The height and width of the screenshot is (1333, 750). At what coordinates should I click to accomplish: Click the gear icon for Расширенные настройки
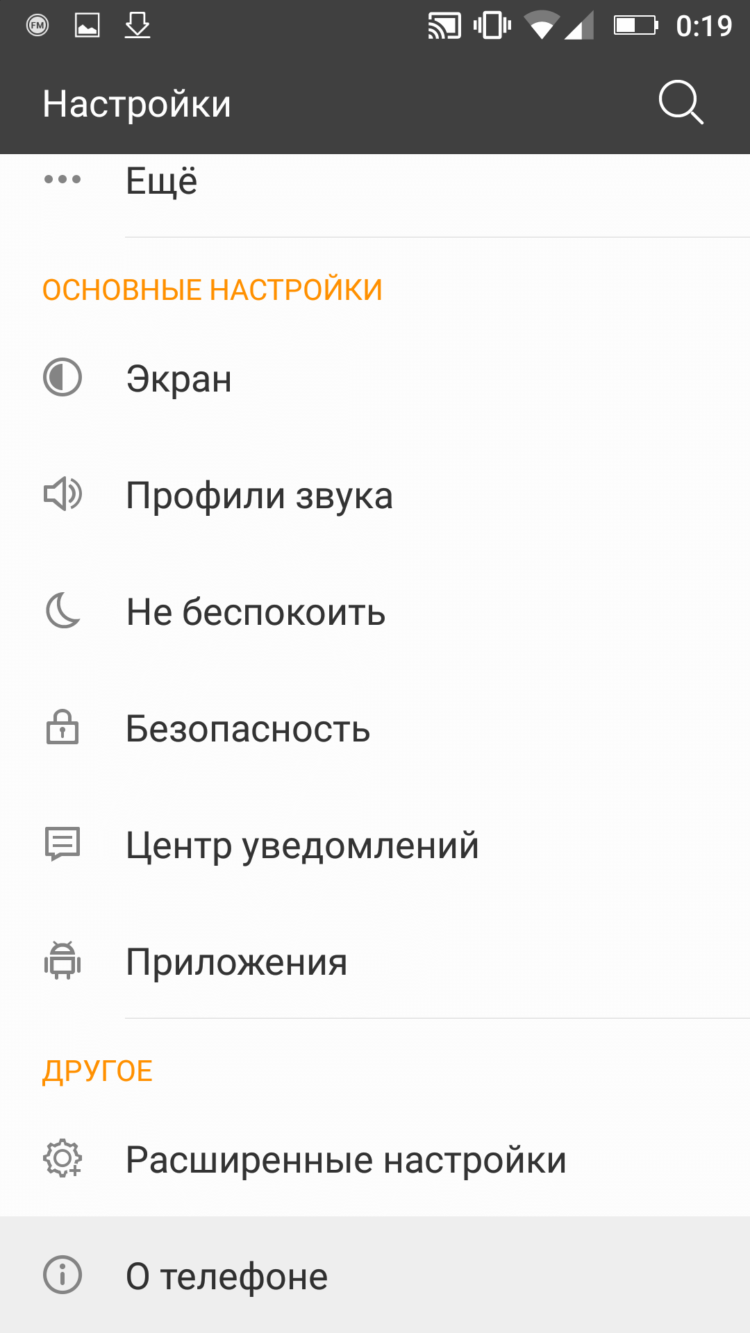(62, 1159)
